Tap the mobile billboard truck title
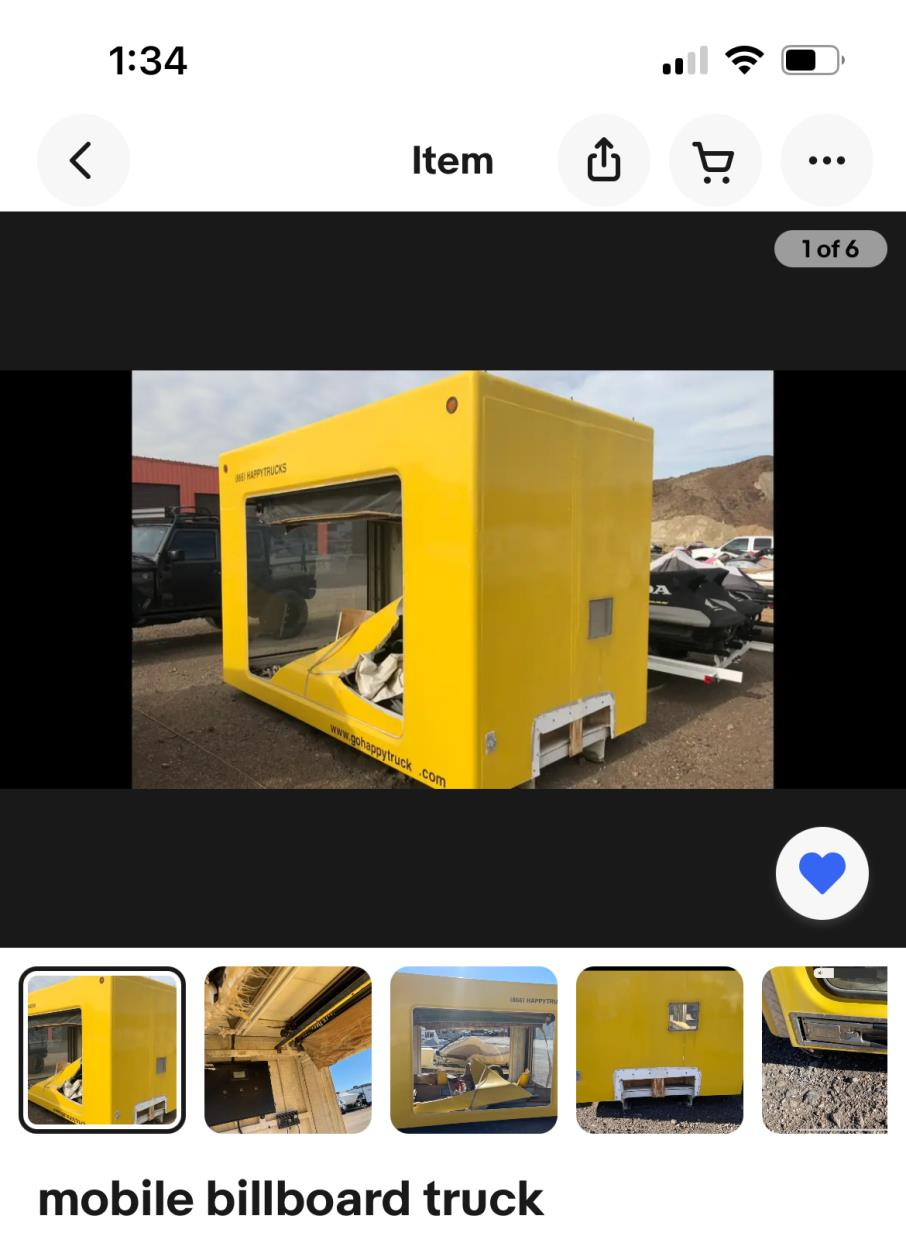Viewport: 906px width, 1250px height. click(289, 1198)
